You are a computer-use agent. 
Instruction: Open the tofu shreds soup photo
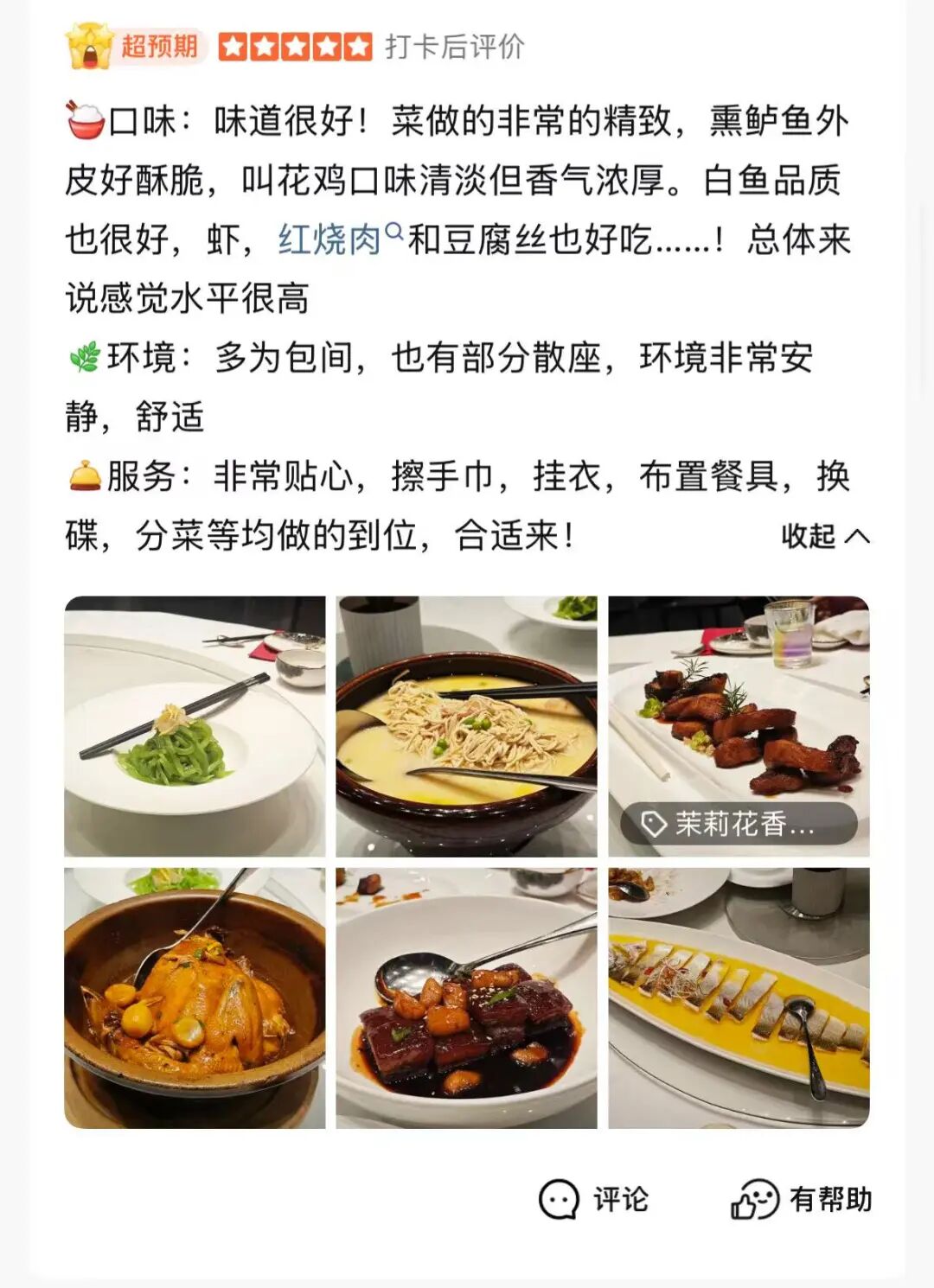coord(466,726)
